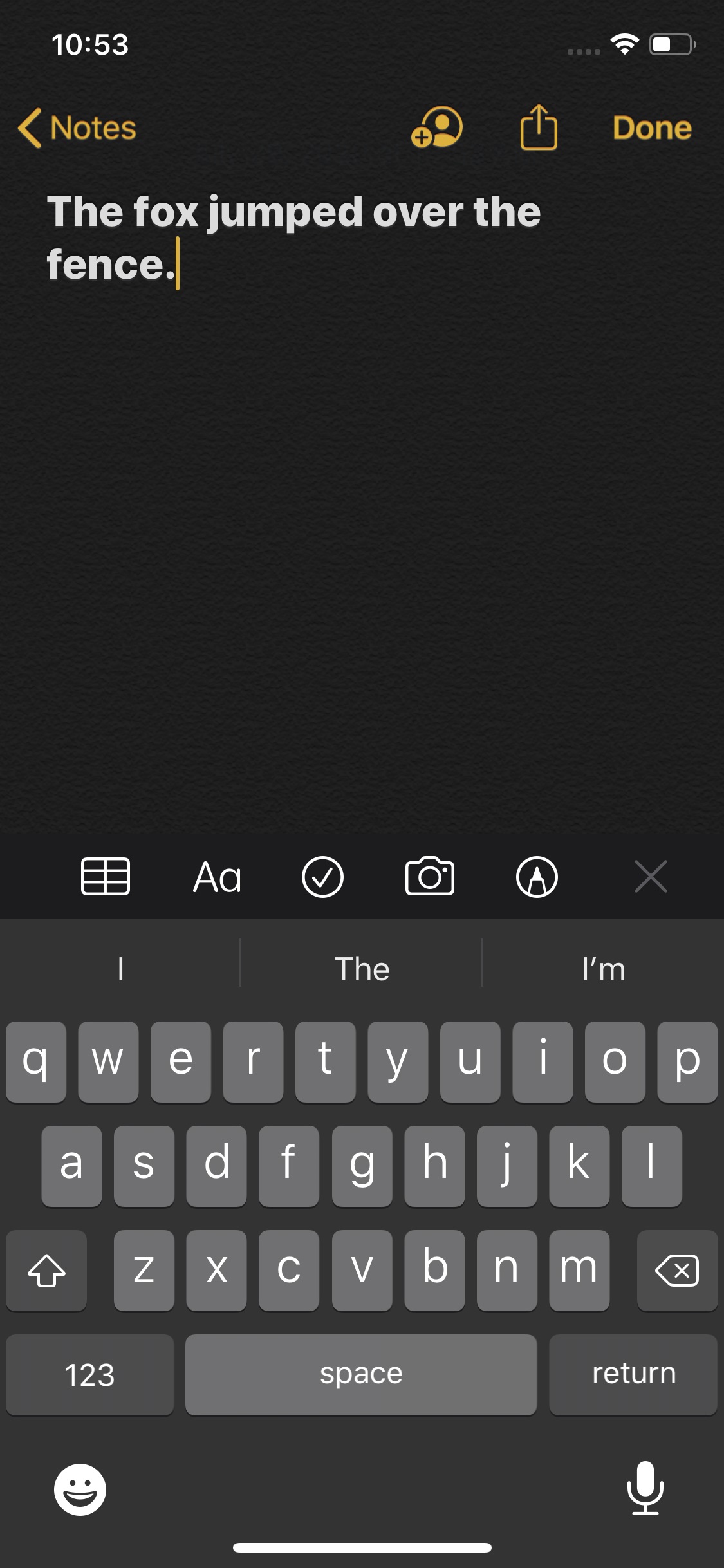This screenshot has width=724, height=1568.
Task: Open the camera attachment options
Action: pyautogui.click(x=430, y=876)
